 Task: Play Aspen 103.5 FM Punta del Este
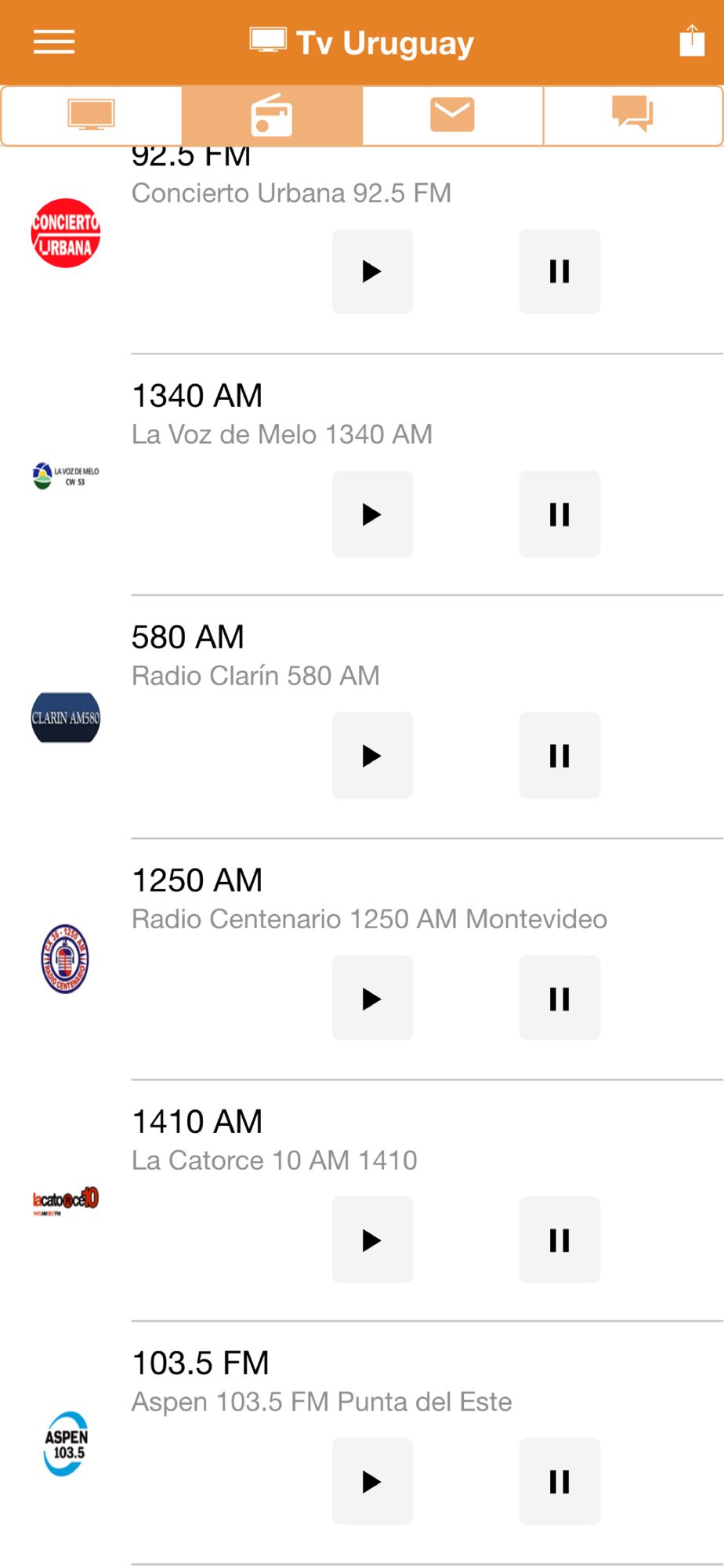[372, 1482]
